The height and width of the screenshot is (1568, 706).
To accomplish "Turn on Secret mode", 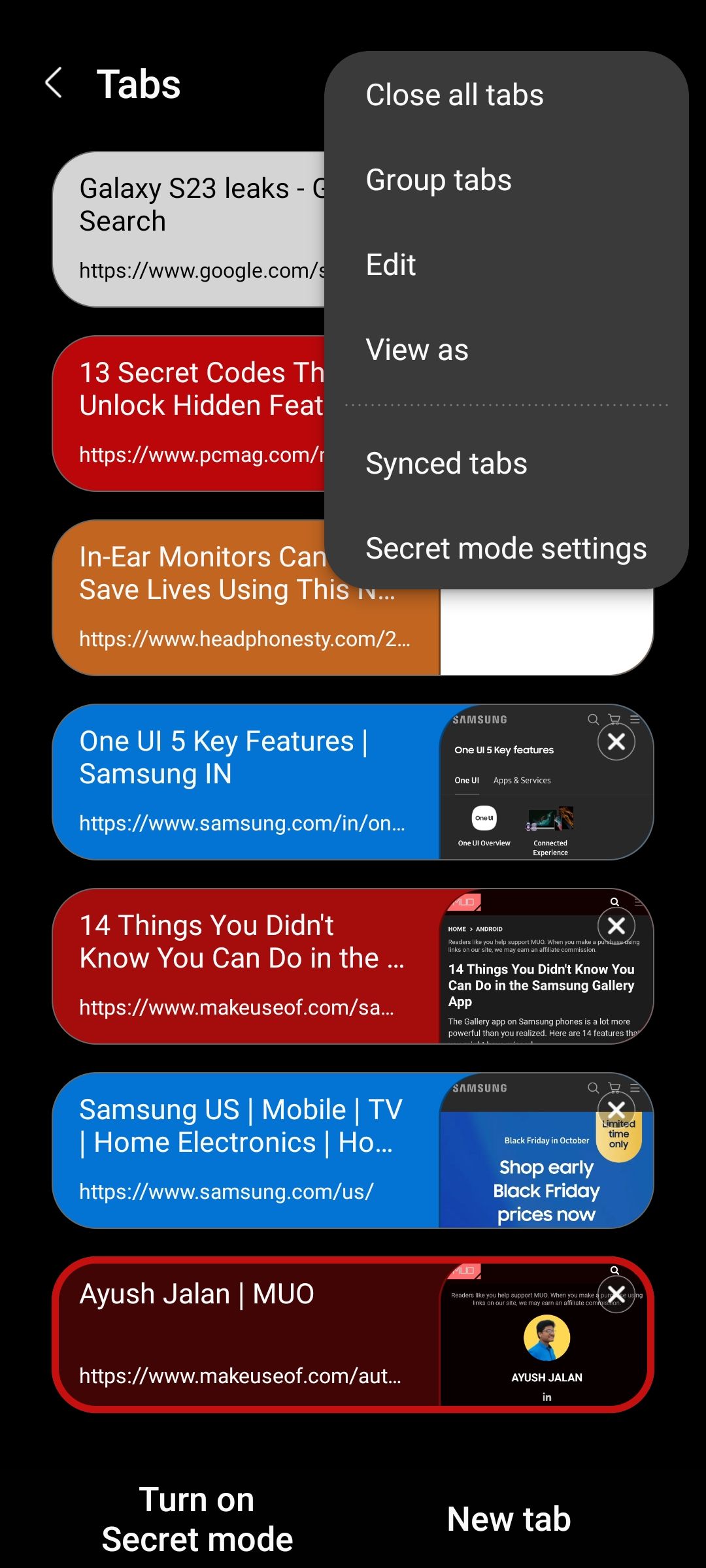I will pyautogui.click(x=197, y=1519).
